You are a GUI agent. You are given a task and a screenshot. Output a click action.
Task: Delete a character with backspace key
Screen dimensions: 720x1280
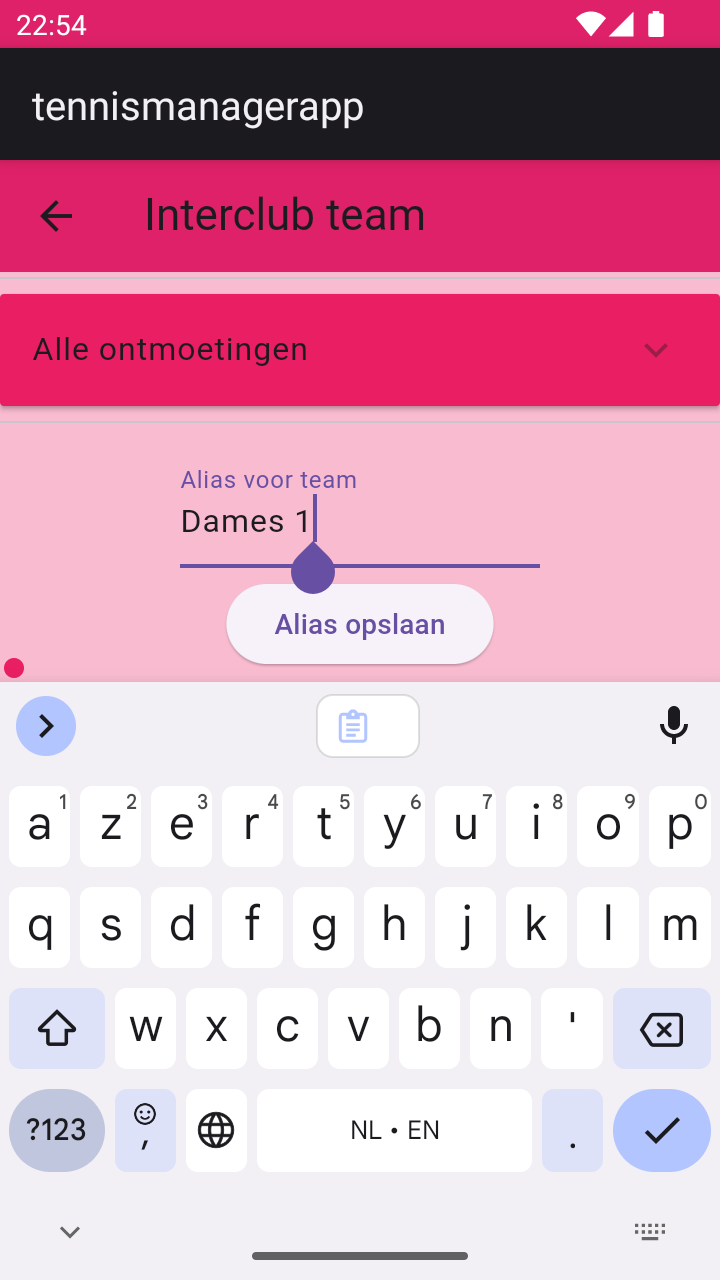661,1028
